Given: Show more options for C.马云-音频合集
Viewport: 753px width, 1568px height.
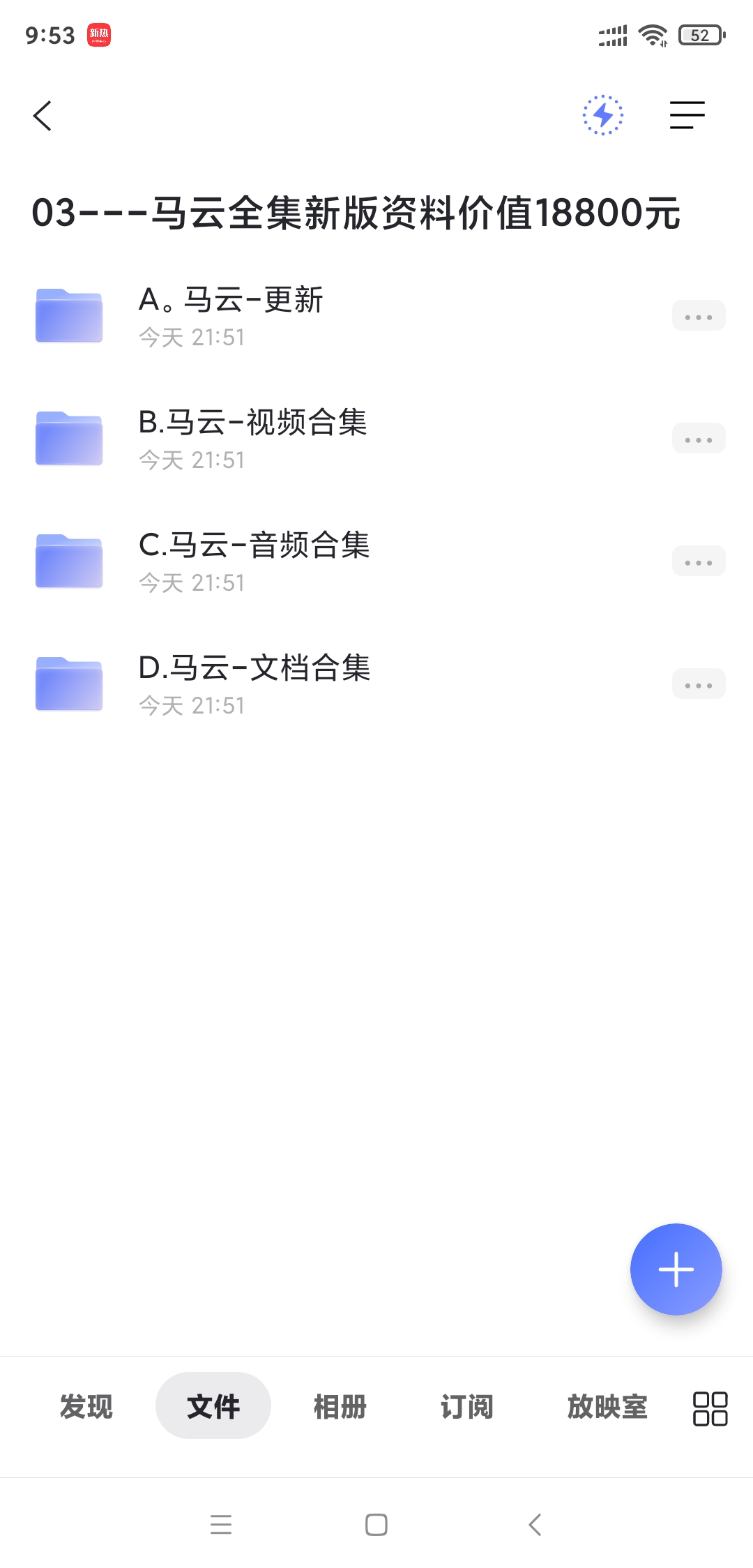Looking at the screenshot, I should (698, 562).
